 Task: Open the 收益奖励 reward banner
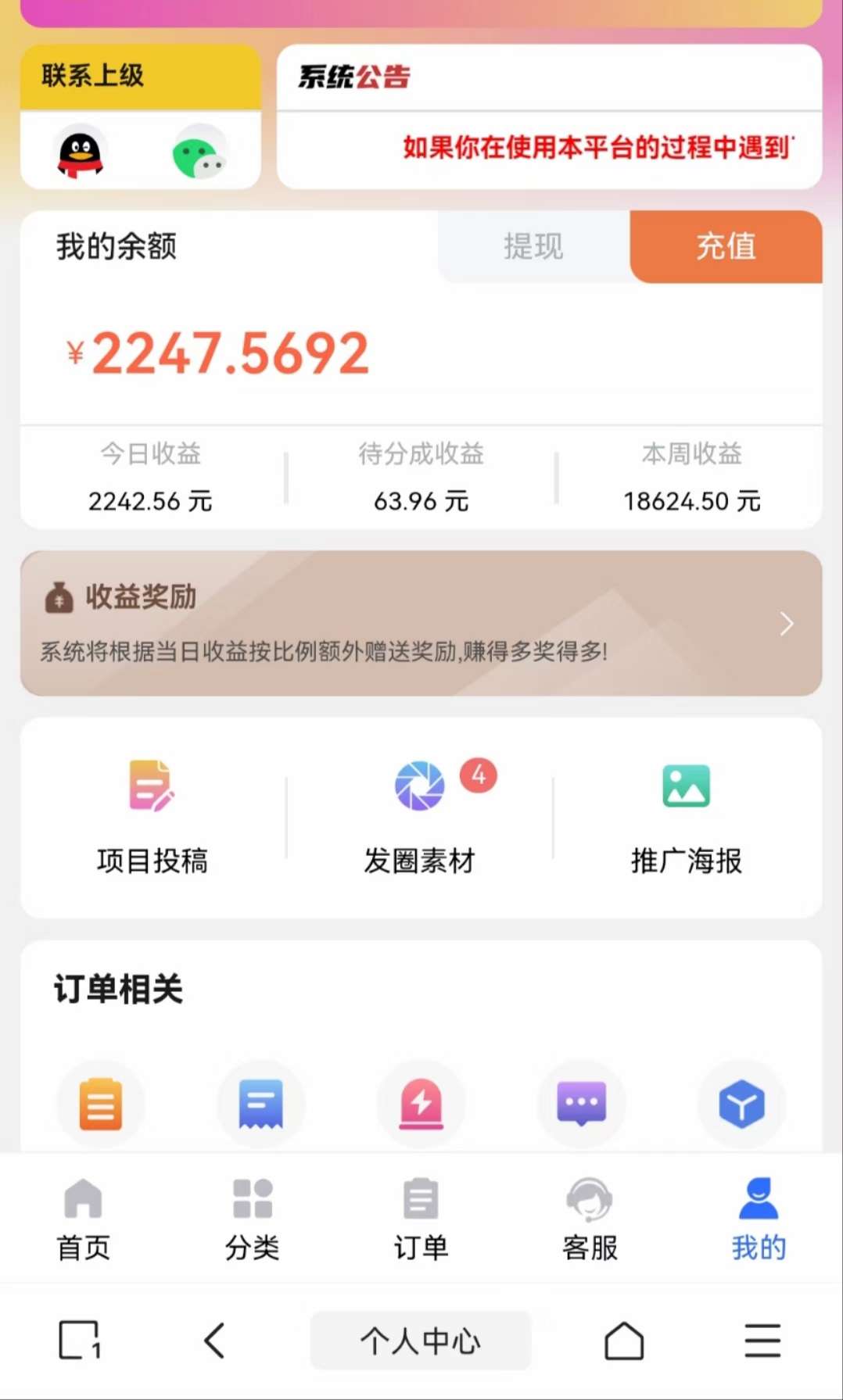421,623
